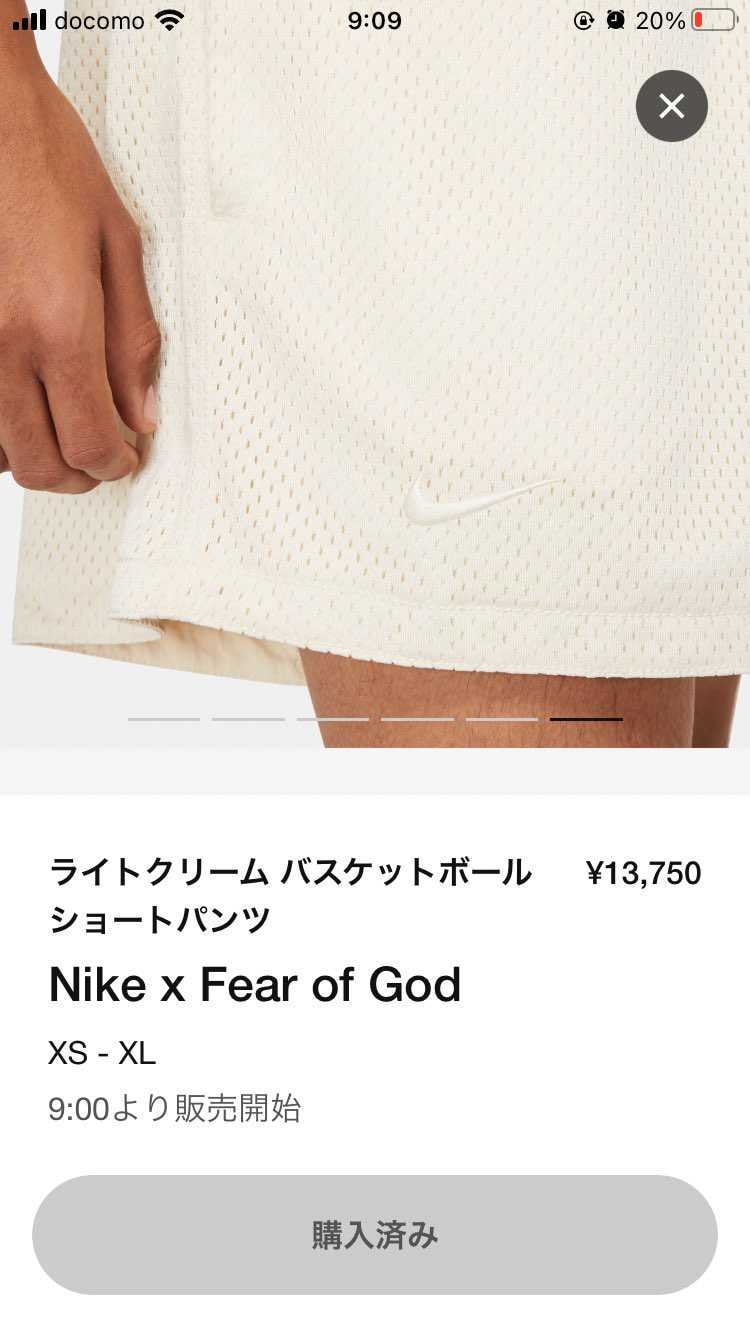Select the first carousel image indicator

click(x=163, y=718)
